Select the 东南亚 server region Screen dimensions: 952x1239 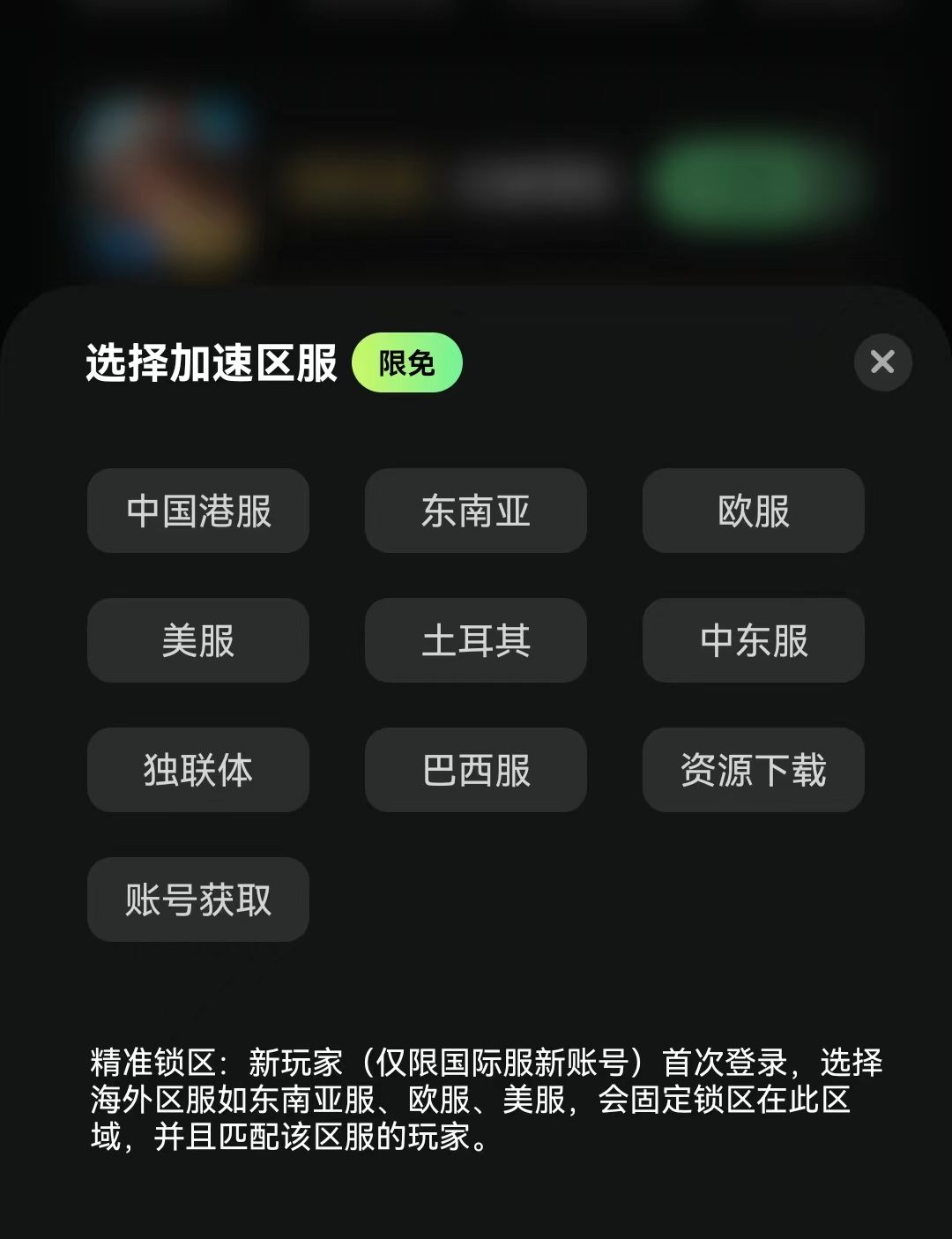[x=475, y=511]
